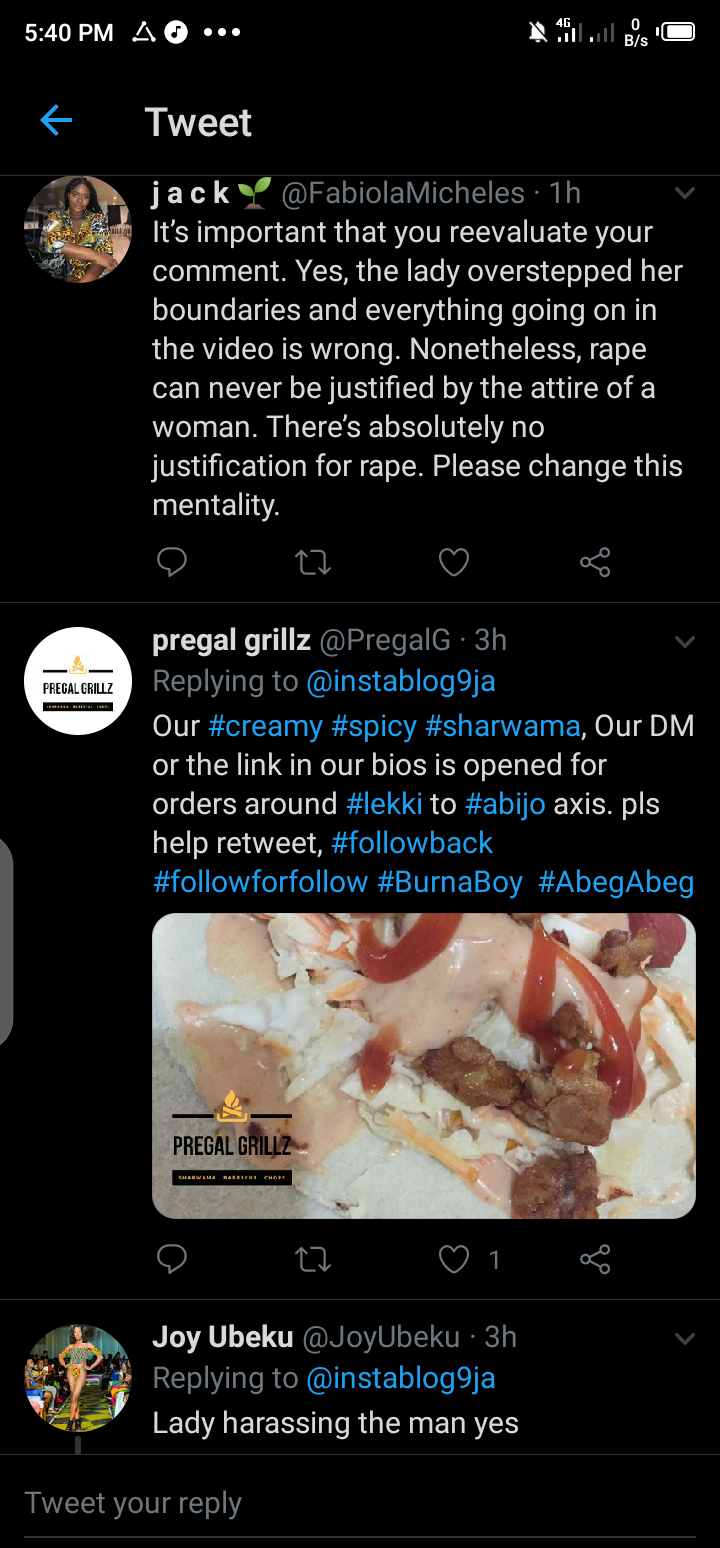The height and width of the screenshot is (1548, 720).
Task: Like jack's tweet
Action: (454, 563)
